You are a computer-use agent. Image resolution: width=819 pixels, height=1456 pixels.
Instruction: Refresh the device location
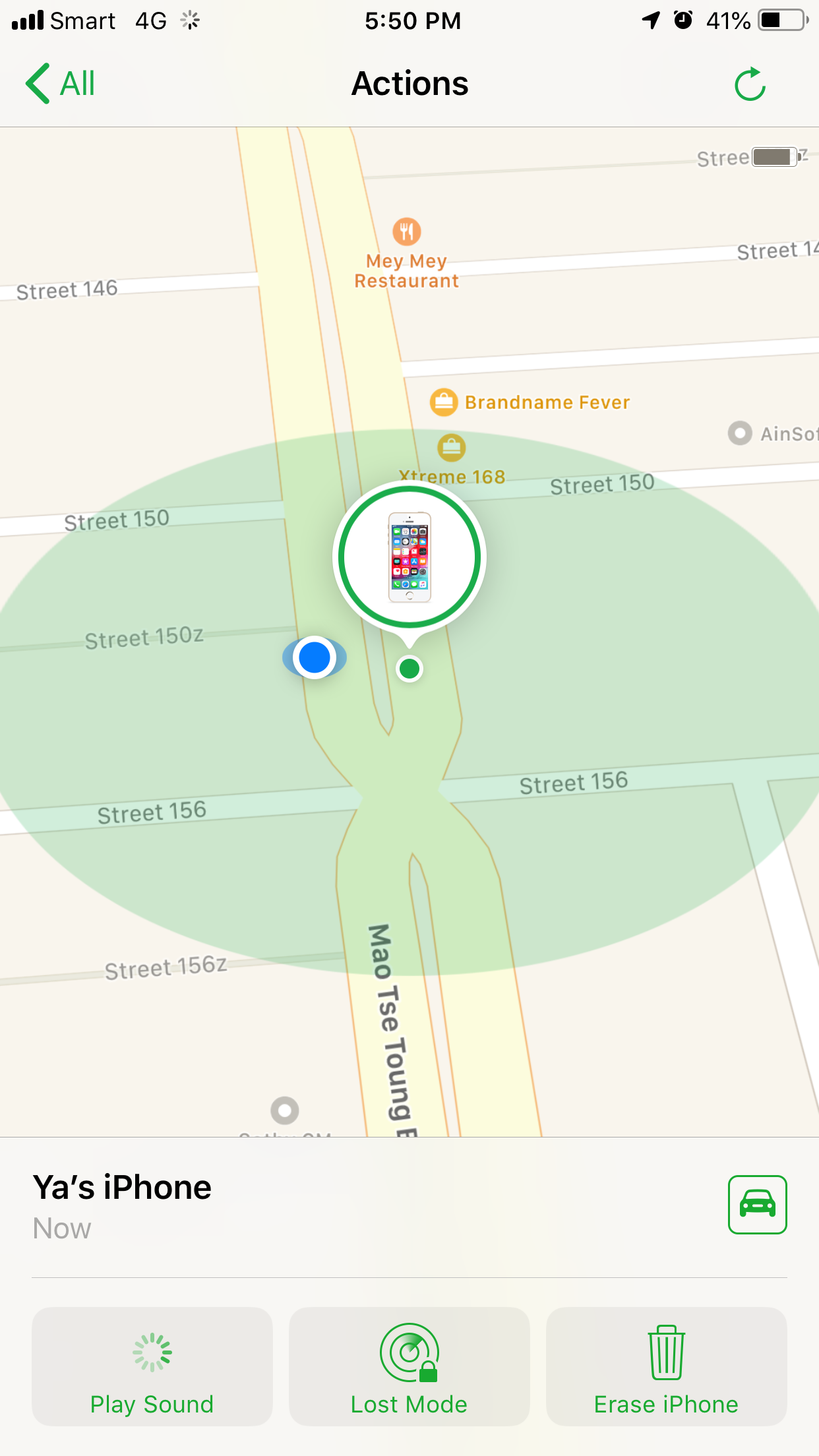point(750,84)
